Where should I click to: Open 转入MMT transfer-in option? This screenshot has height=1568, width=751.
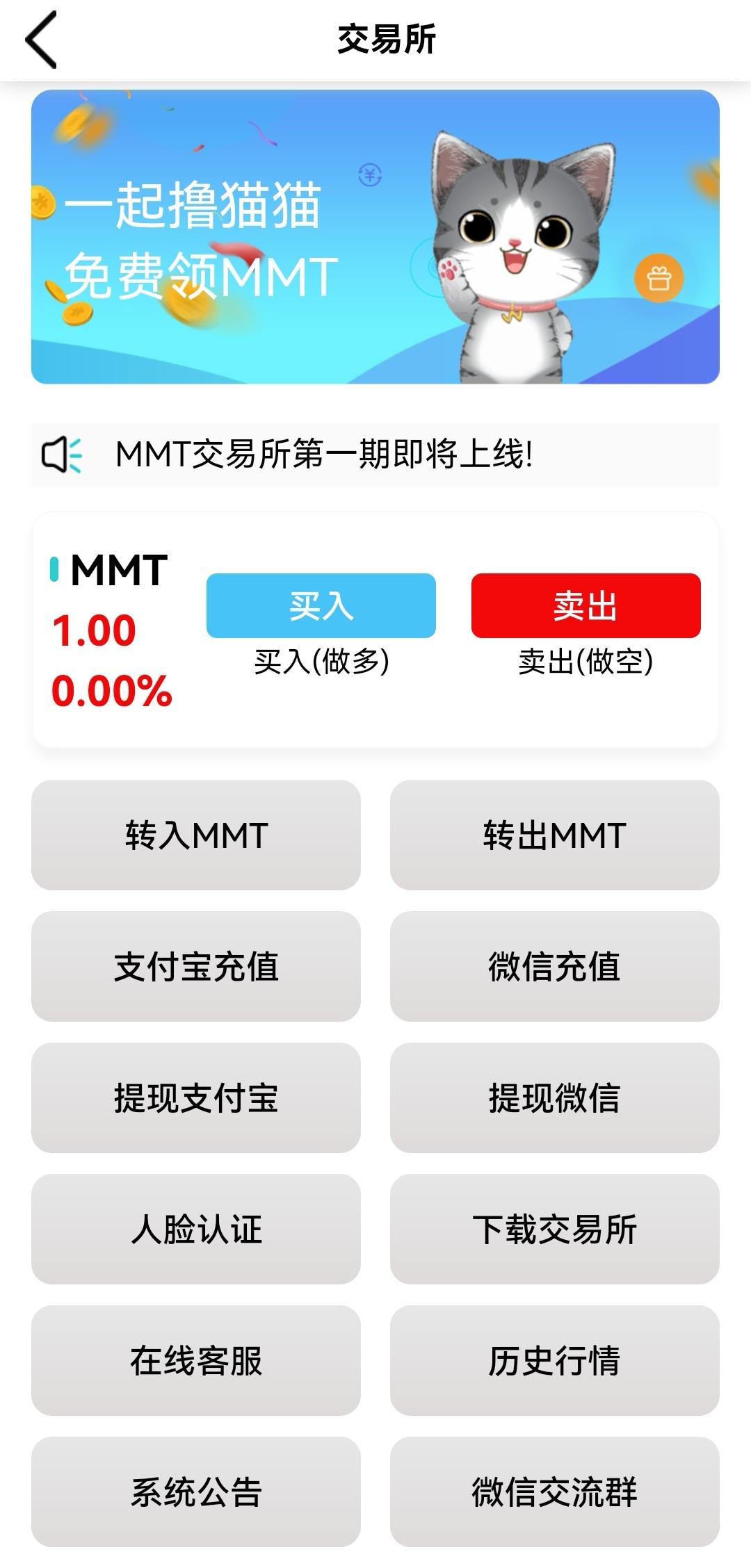(x=195, y=835)
